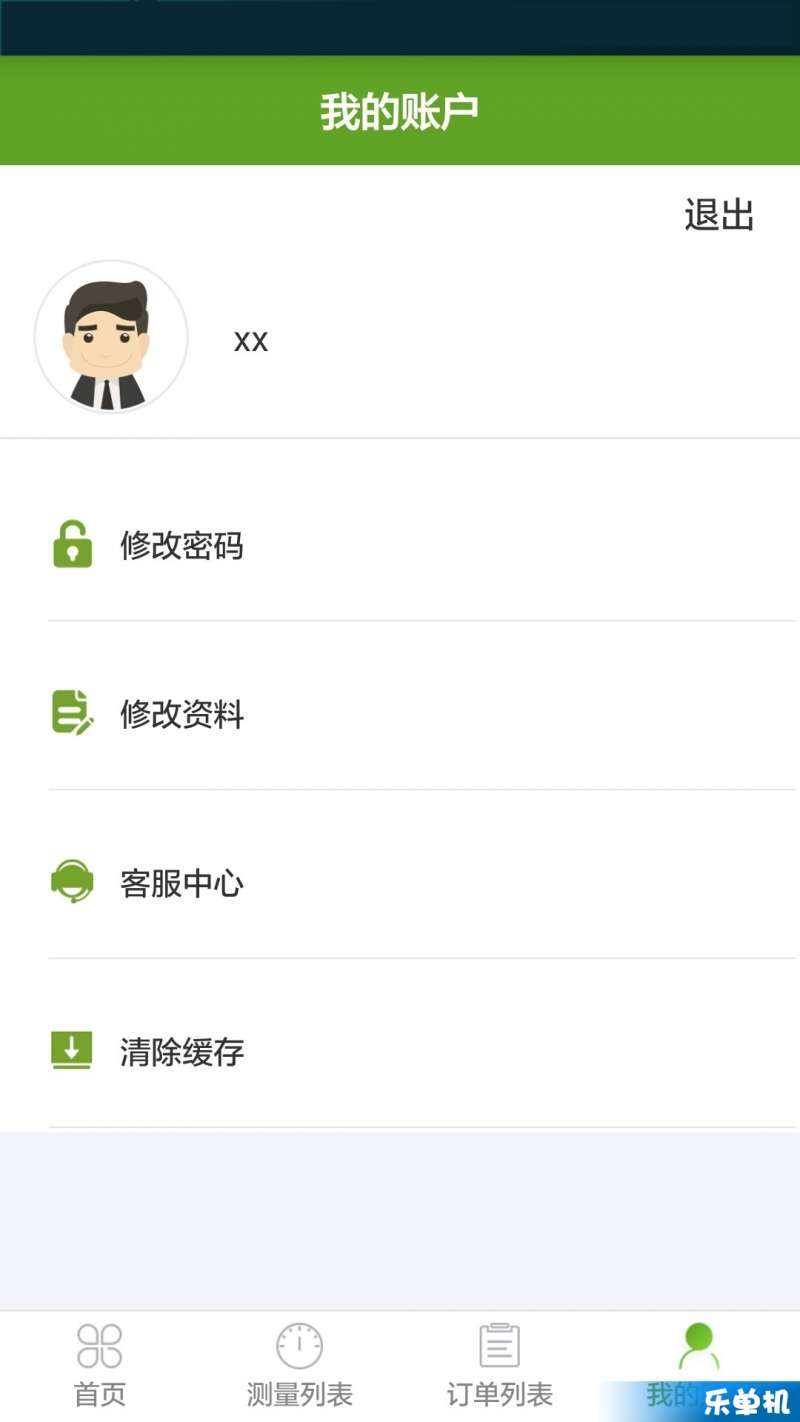Open the profile avatar picture

tap(111, 337)
